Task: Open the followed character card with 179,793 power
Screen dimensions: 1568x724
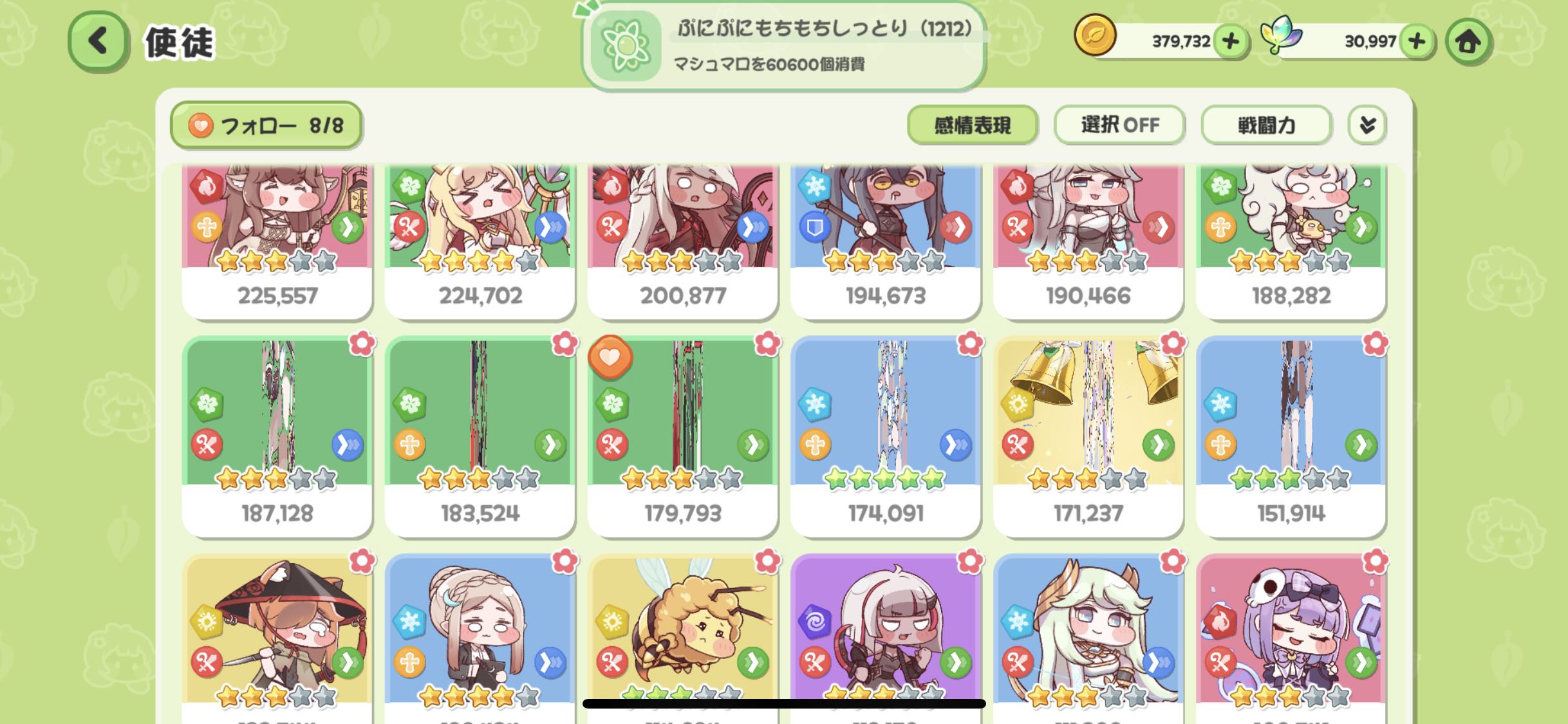Action: pyautogui.click(x=683, y=438)
